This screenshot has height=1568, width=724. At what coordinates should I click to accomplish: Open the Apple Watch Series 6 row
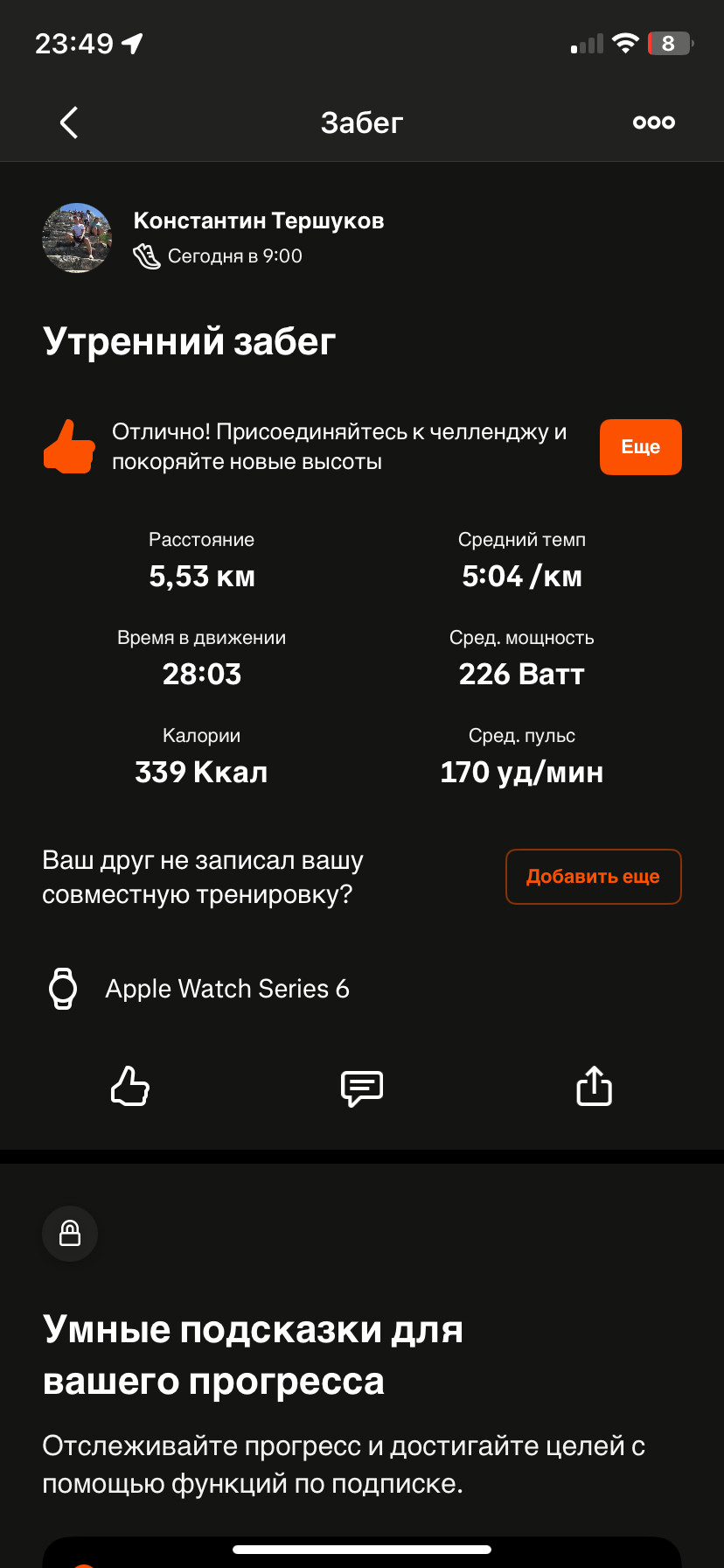tap(362, 989)
